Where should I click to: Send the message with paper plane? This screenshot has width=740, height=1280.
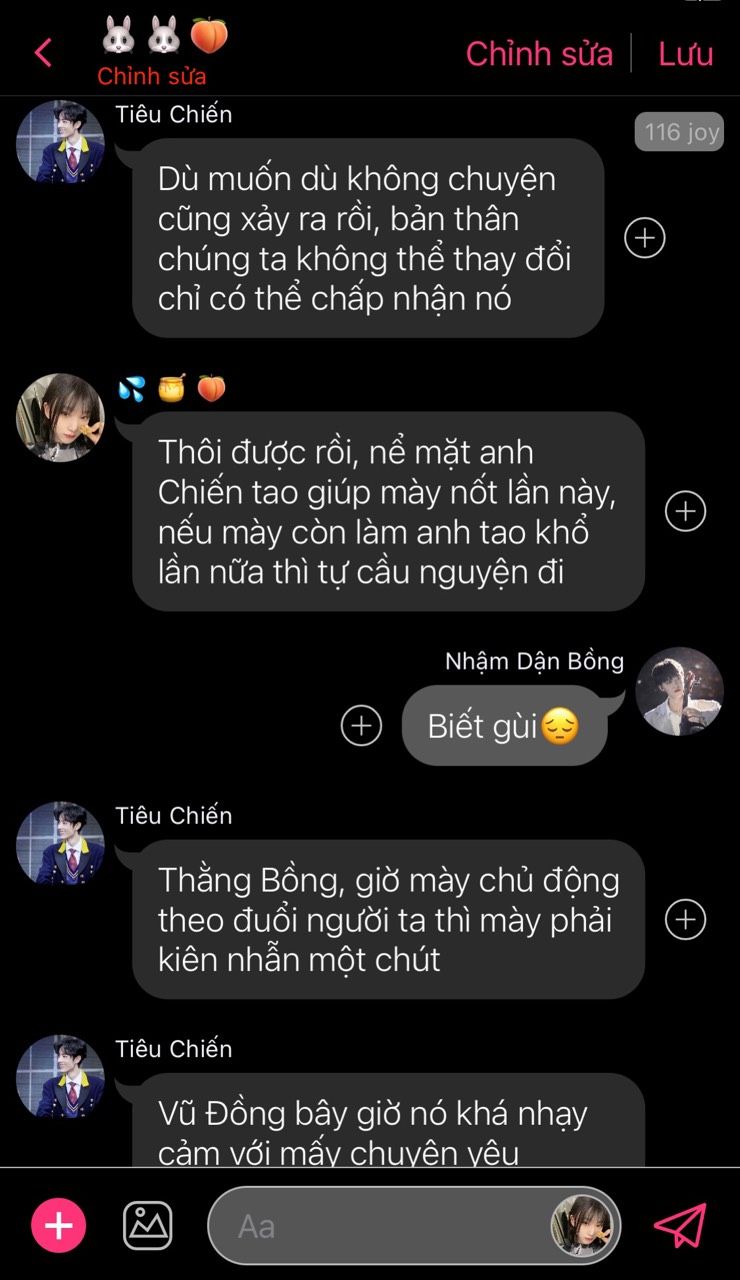pyautogui.click(x=680, y=1225)
